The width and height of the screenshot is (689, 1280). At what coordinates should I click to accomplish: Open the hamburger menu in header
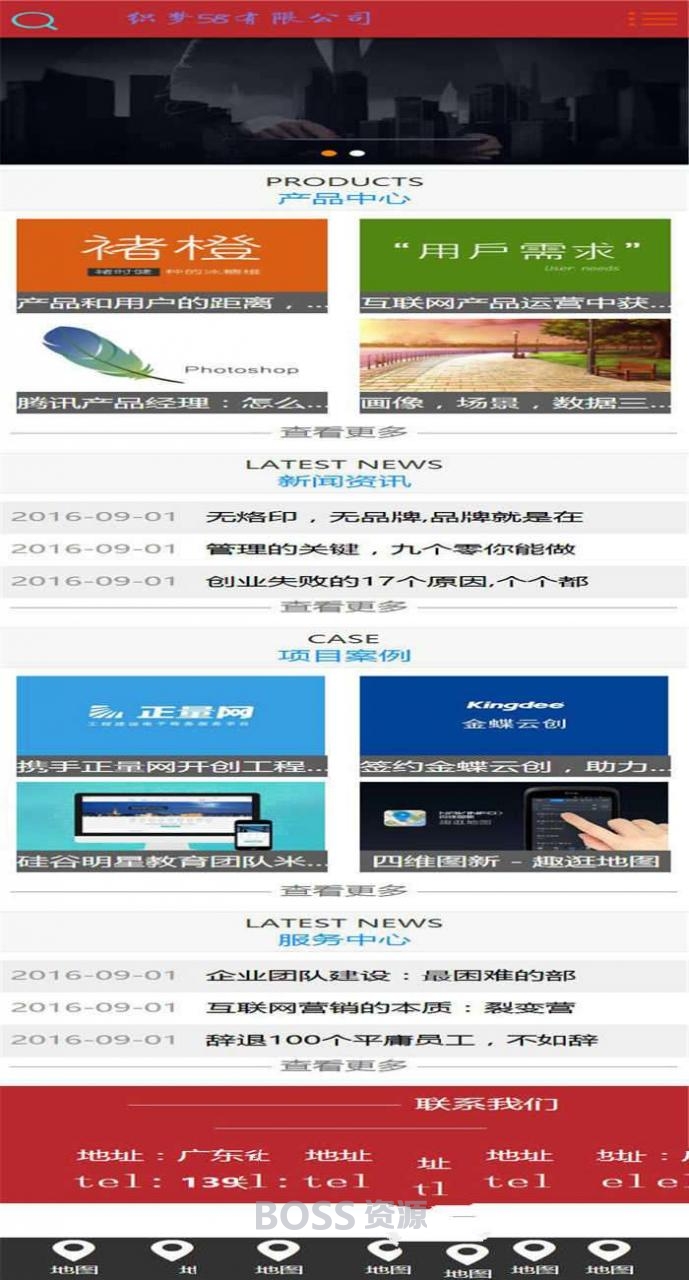tap(652, 19)
